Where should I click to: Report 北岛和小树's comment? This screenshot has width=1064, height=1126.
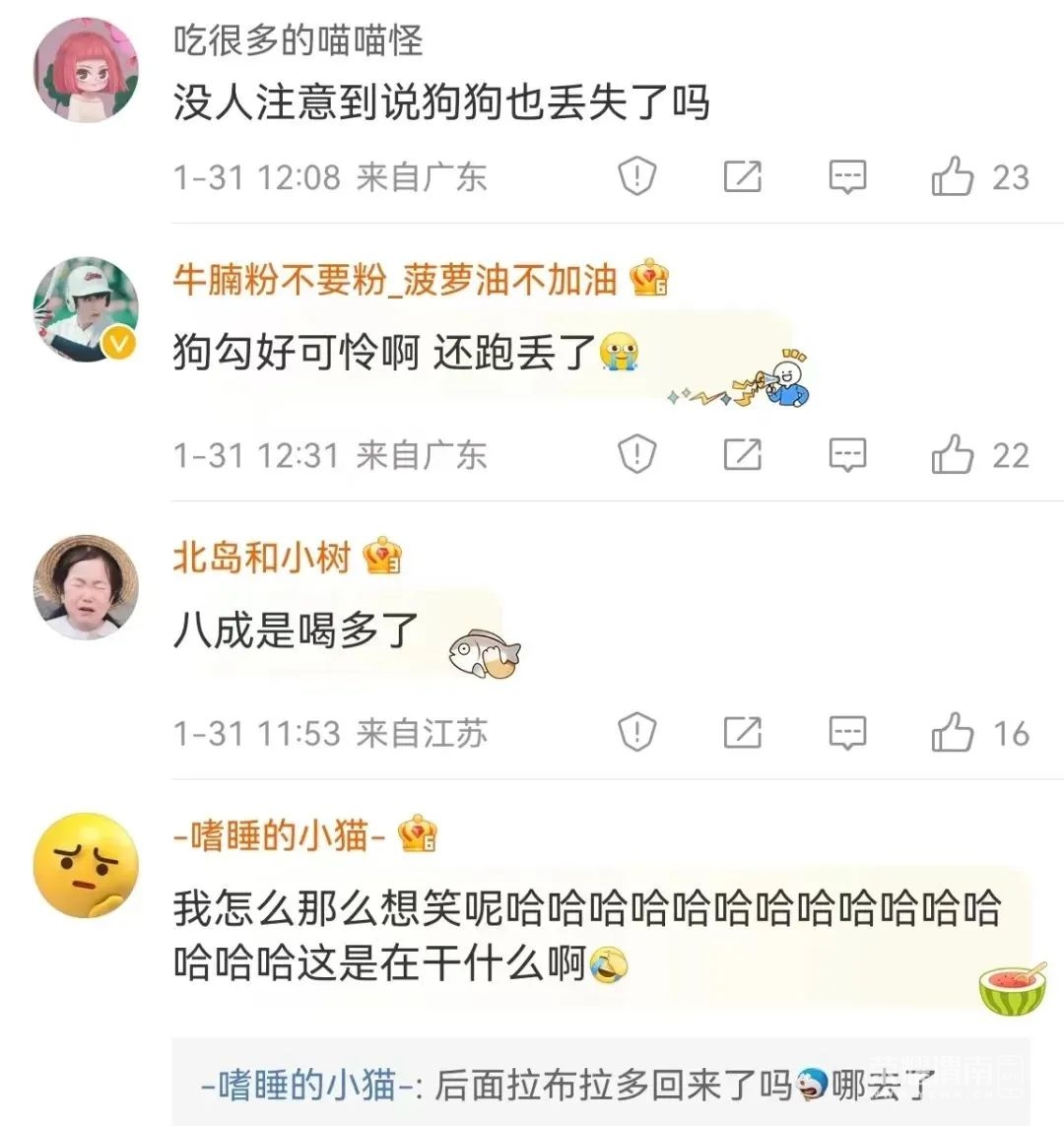coord(637,733)
